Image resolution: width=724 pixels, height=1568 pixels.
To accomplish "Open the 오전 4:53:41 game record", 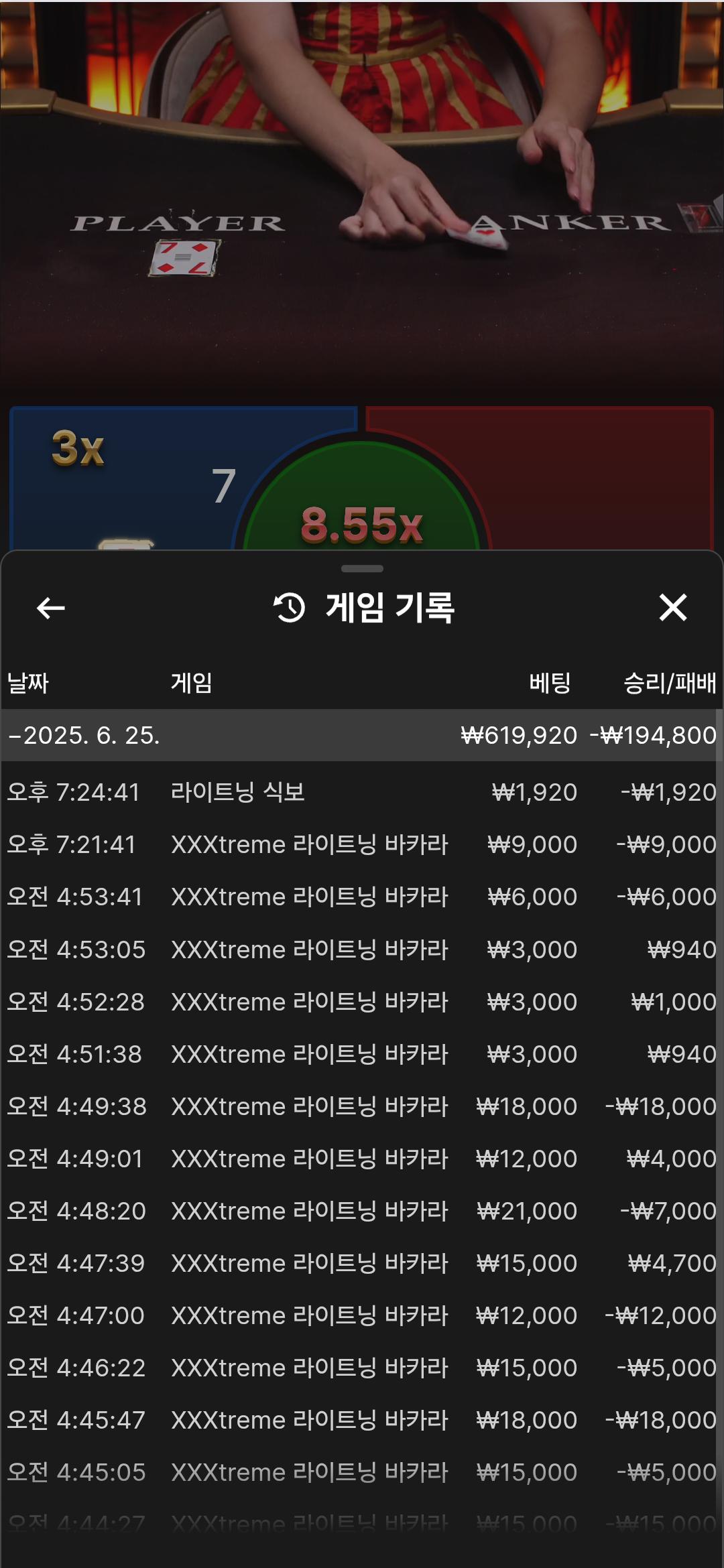I will tap(362, 897).
